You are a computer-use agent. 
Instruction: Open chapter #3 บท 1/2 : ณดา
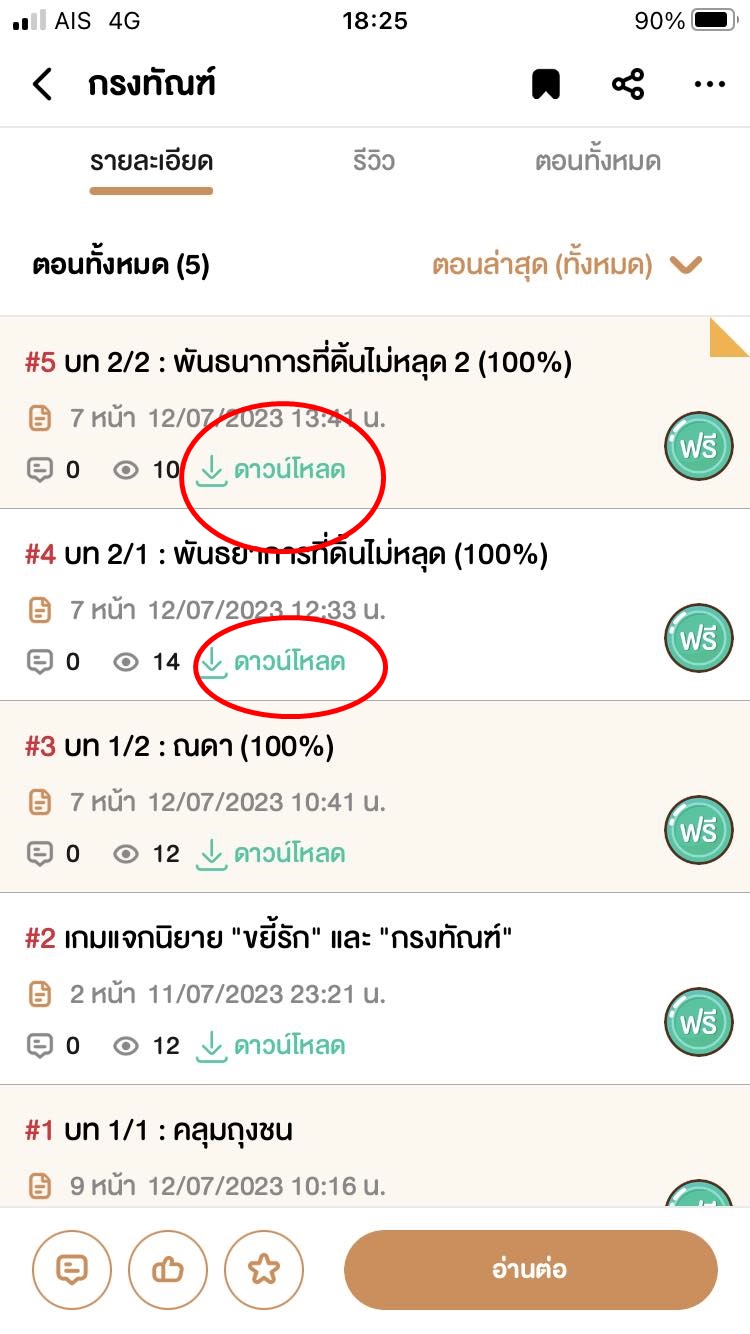(375, 796)
